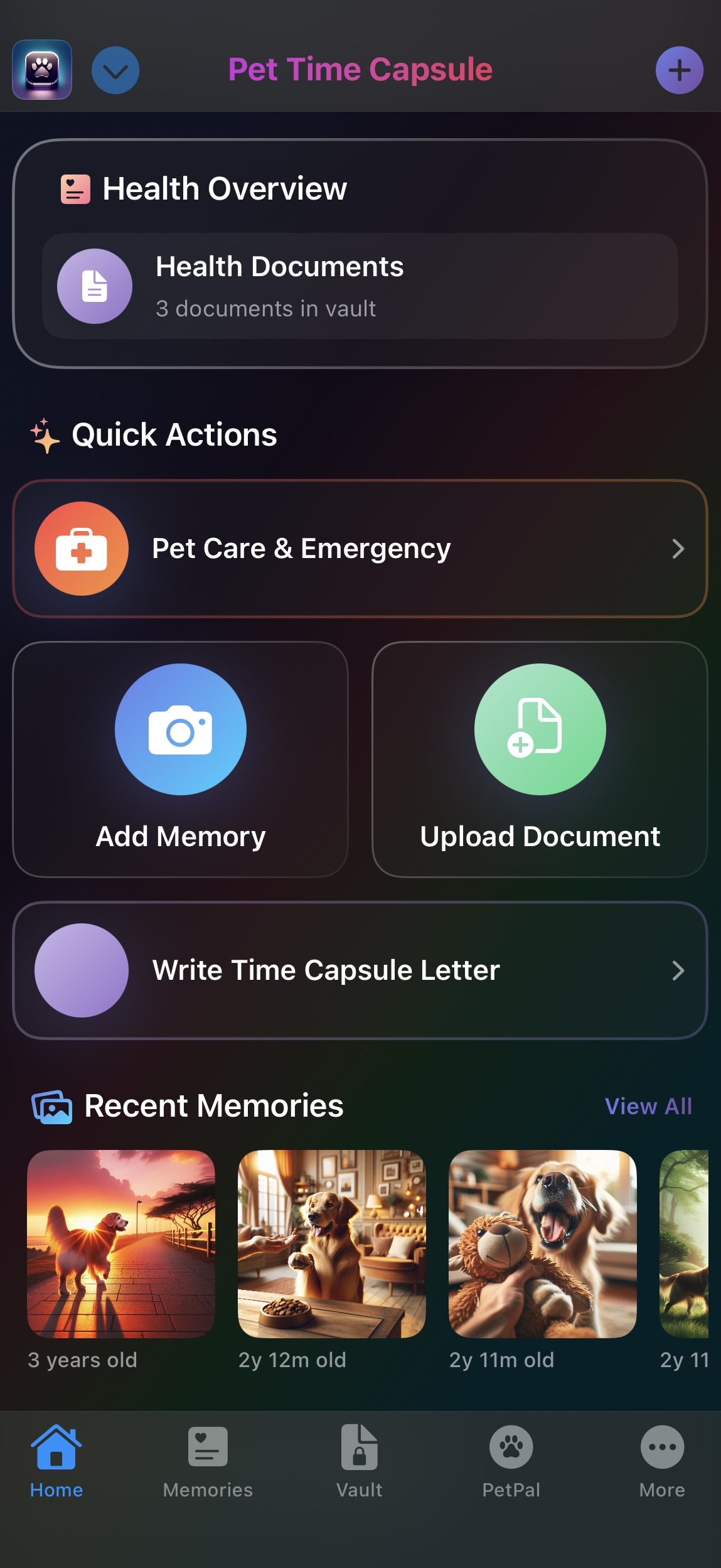Tap the Health Documents file icon

pyautogui.click(x=94, y=286)
